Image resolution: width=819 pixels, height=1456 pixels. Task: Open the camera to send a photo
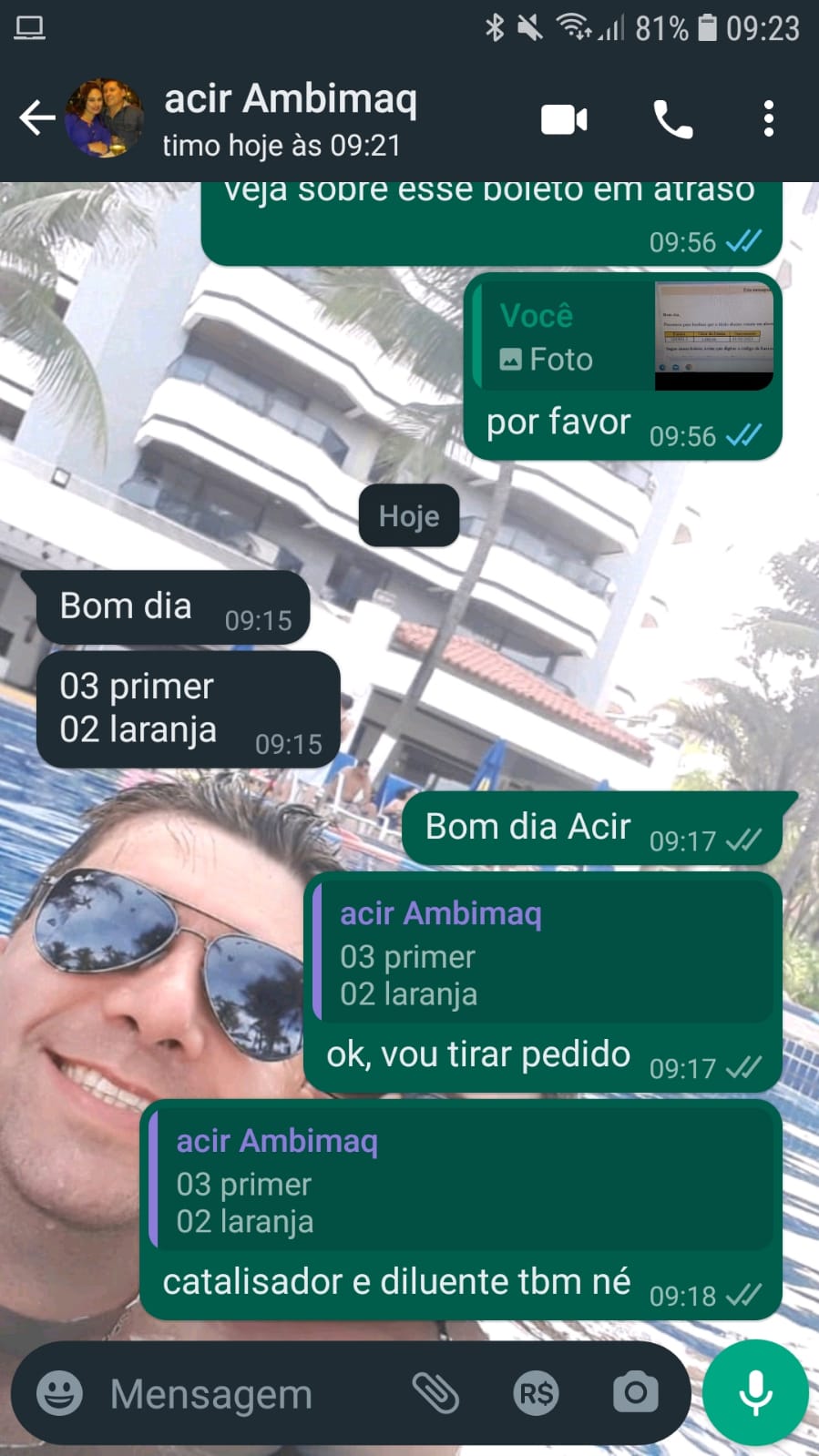pyautogui.click(x=635, y=1393)
